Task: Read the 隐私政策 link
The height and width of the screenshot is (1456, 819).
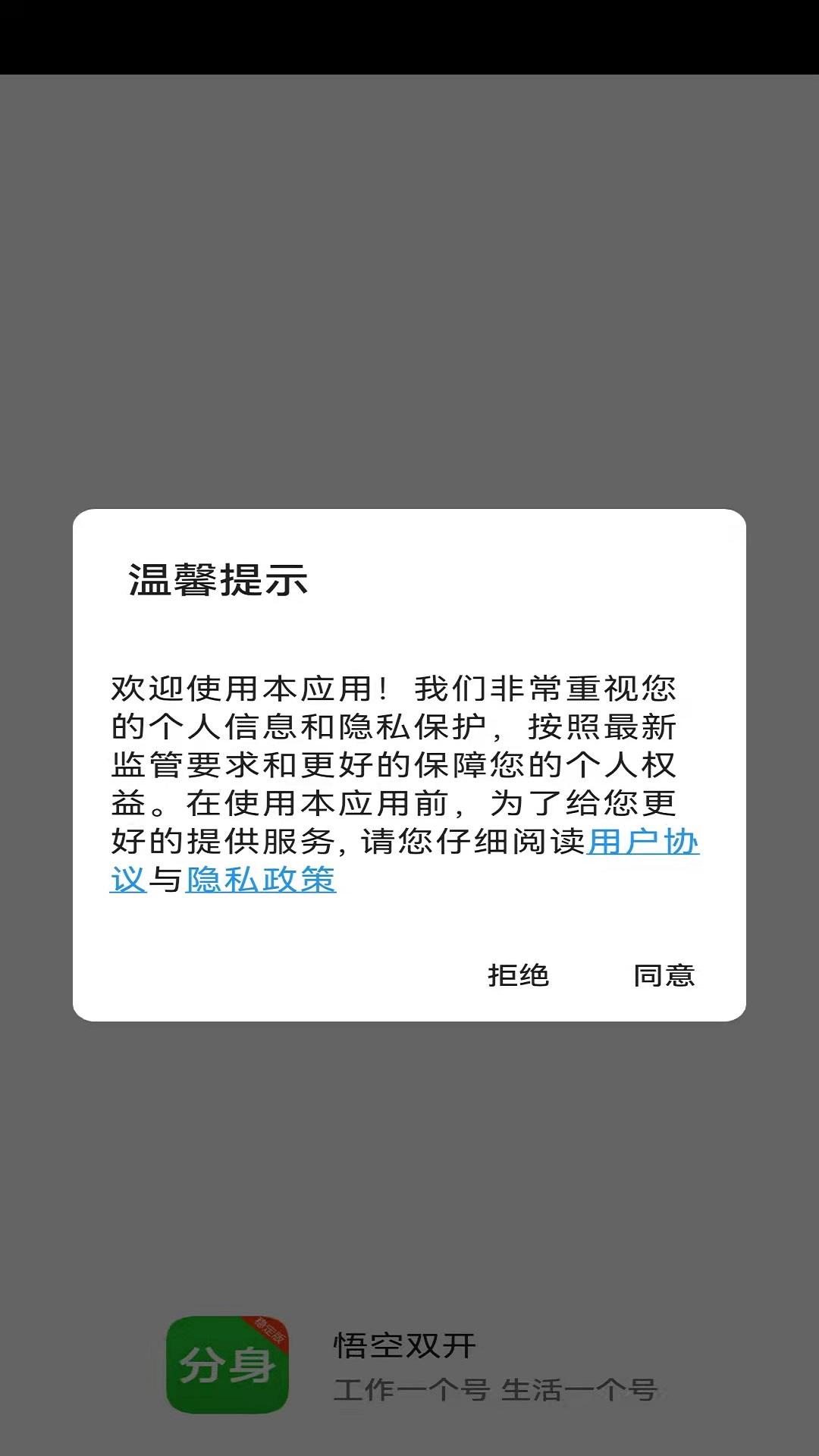Action: (x=261, y=880)
